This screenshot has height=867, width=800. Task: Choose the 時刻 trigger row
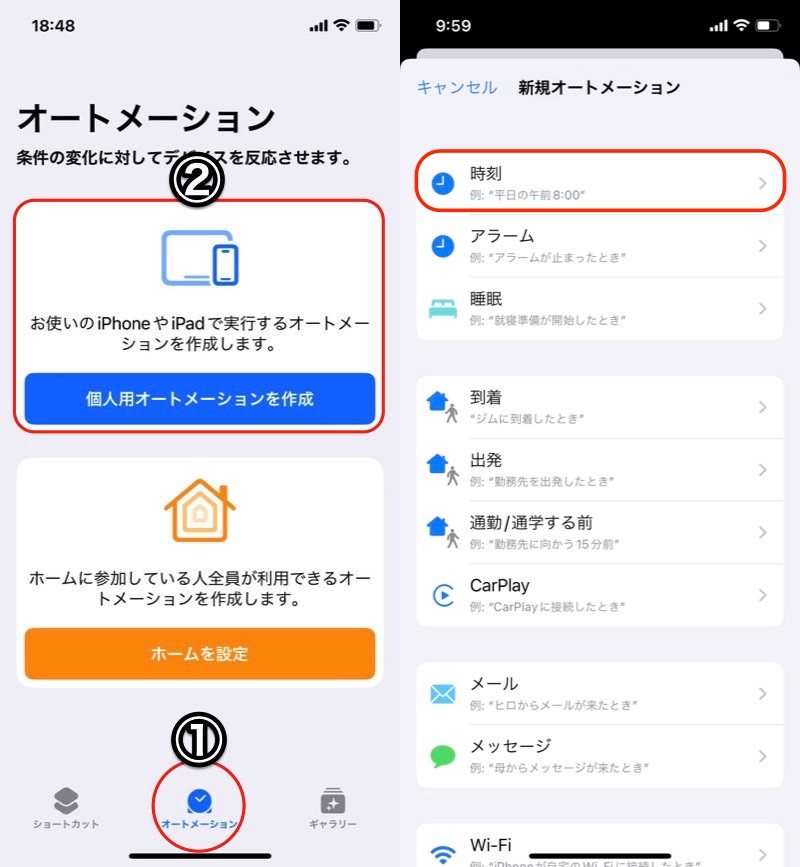click(599, 183)
